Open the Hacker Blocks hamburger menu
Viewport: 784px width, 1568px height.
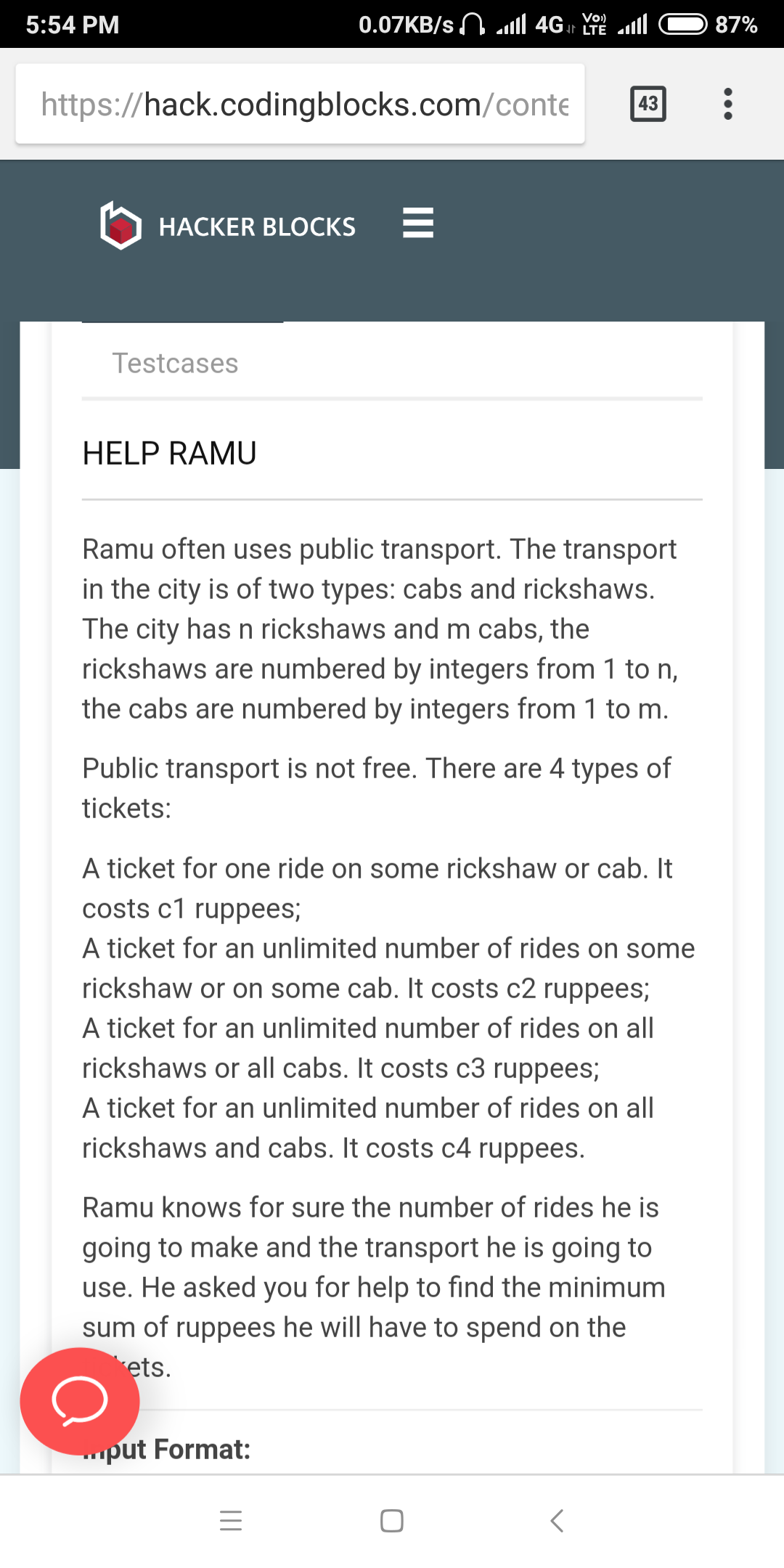[x=418, y=223]
